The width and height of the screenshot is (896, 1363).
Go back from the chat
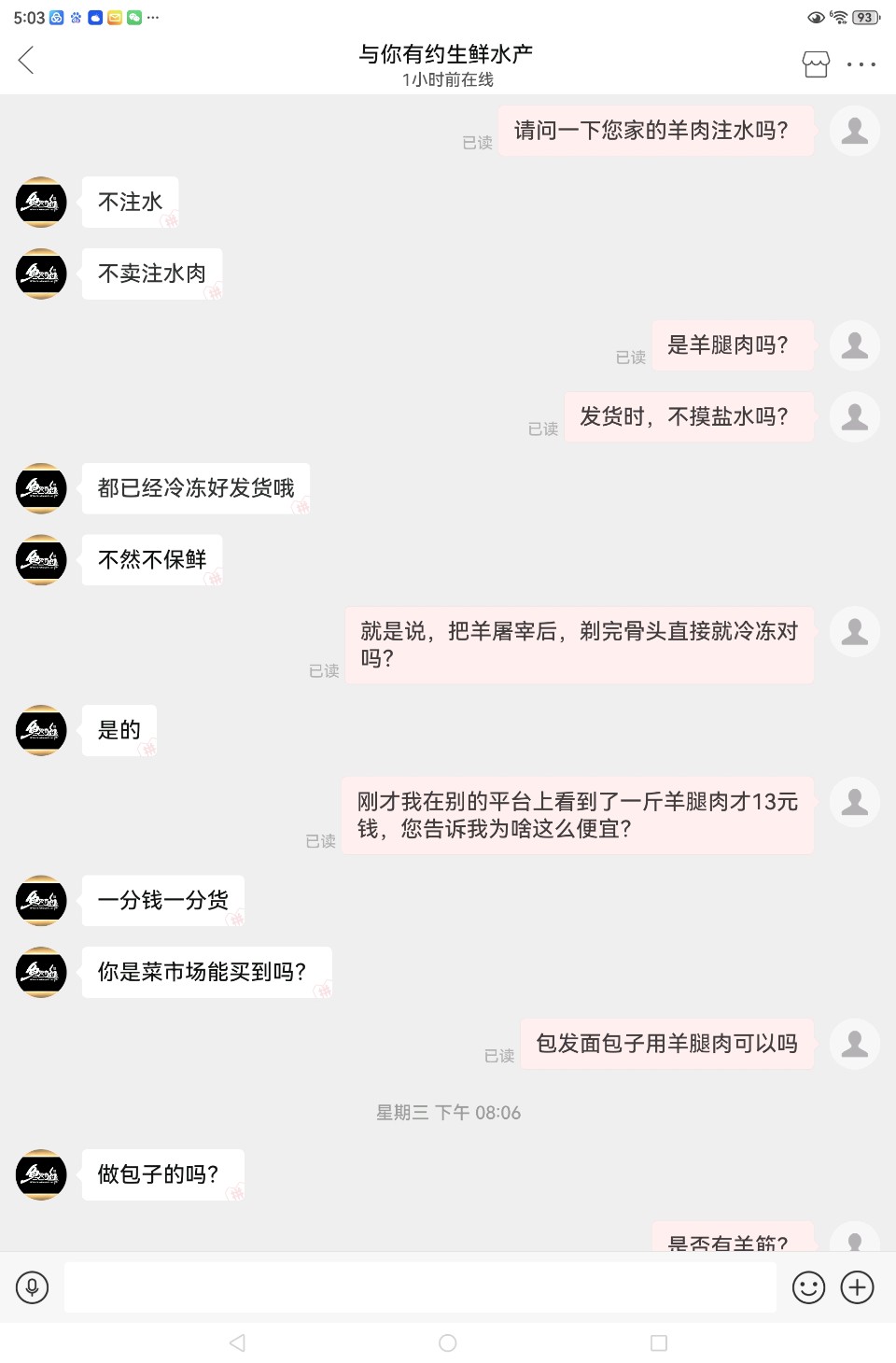(x=26, y=61)
